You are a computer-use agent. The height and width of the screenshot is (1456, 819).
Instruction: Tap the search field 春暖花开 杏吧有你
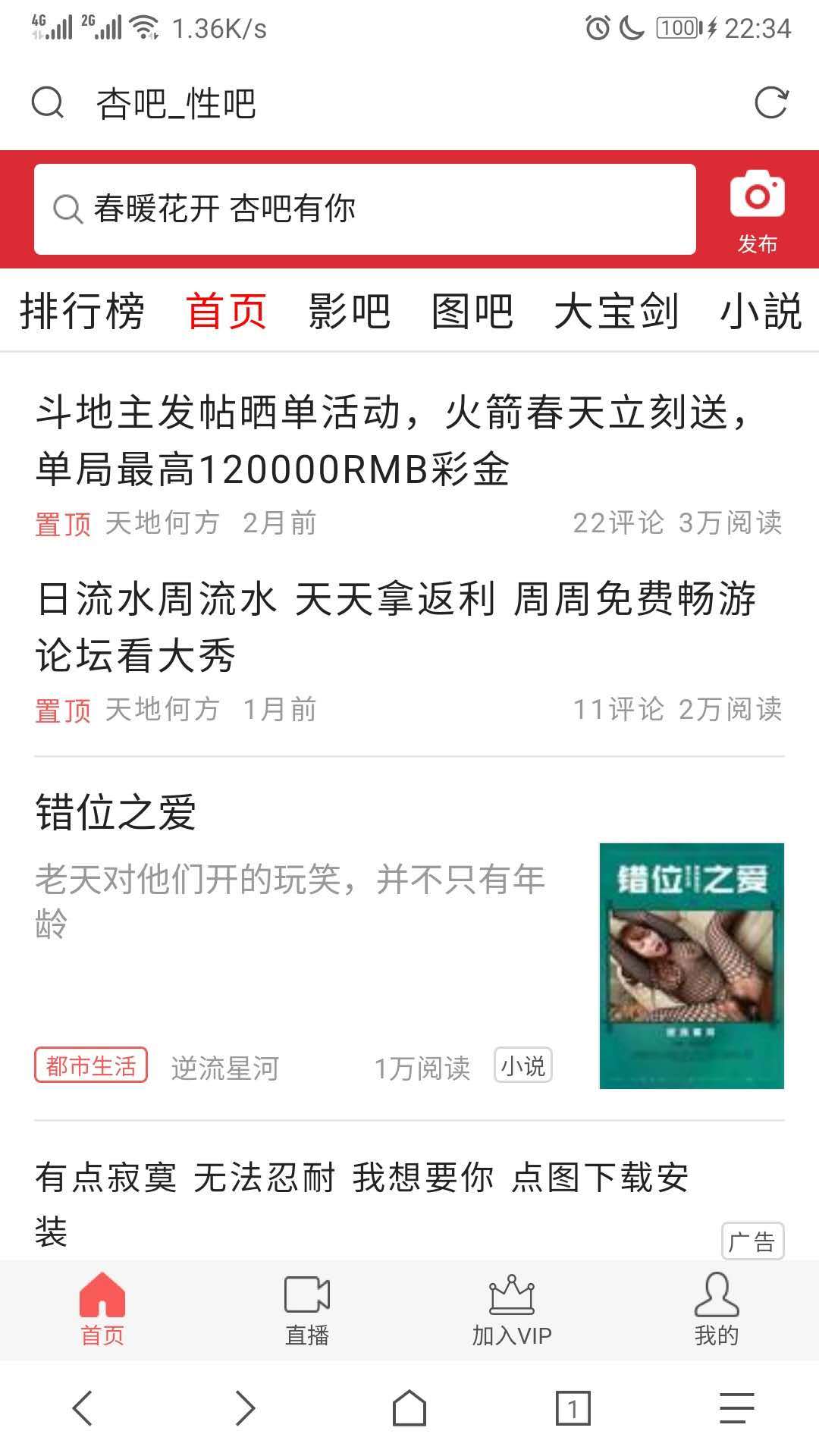pos(364,209)
